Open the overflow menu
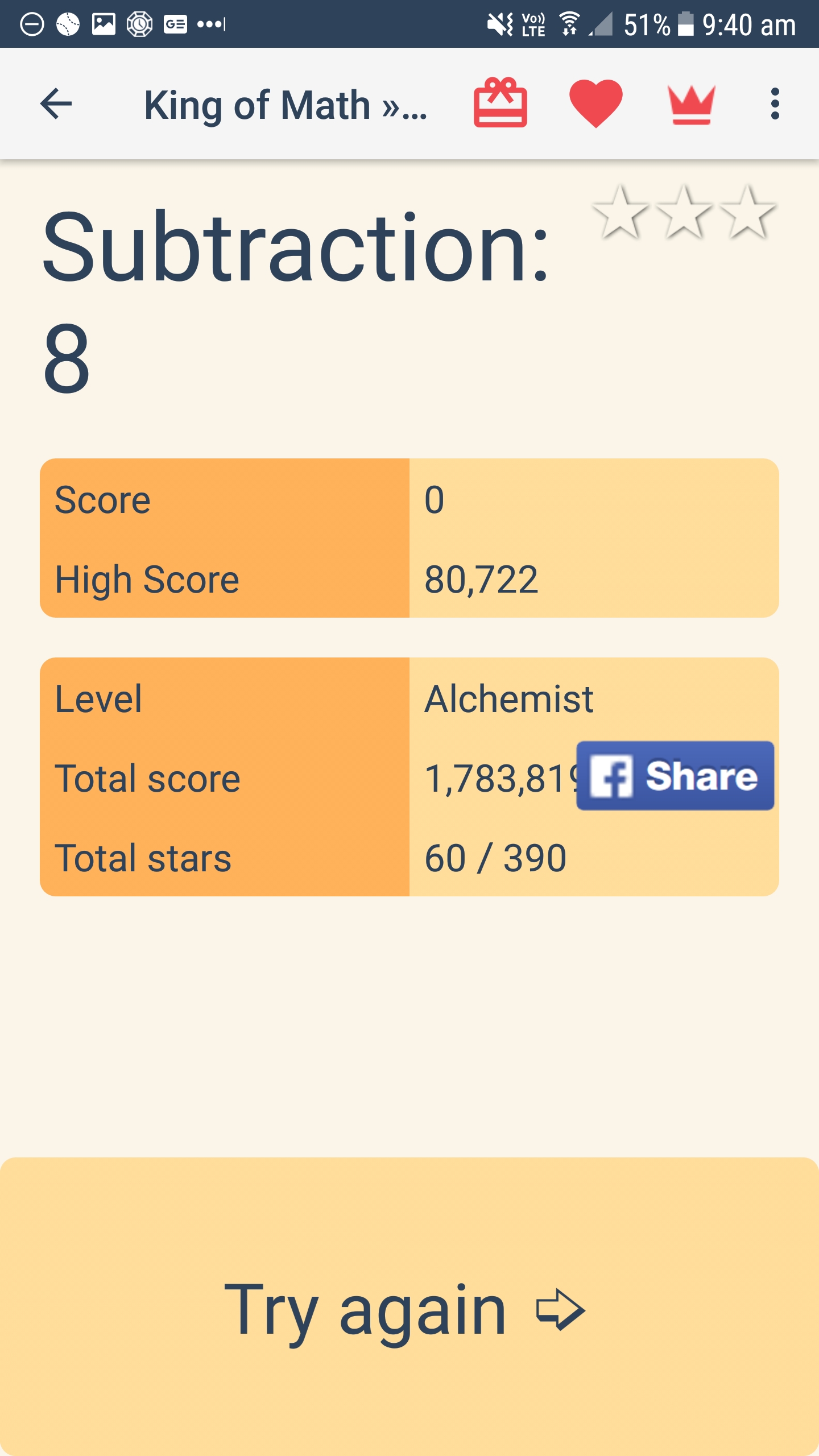 click(775, 104)
